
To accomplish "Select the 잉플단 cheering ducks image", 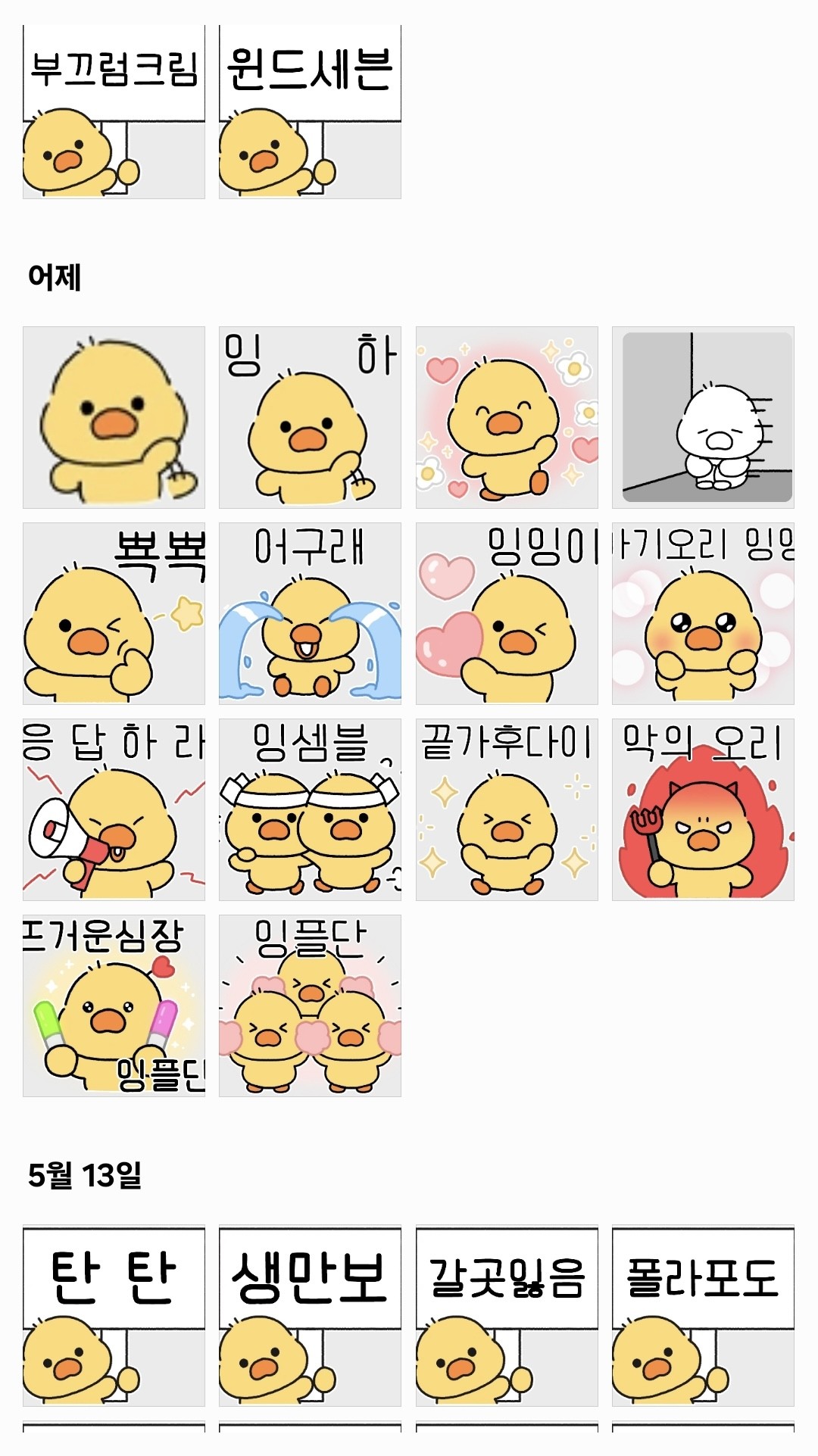I will coord(310,1005).
